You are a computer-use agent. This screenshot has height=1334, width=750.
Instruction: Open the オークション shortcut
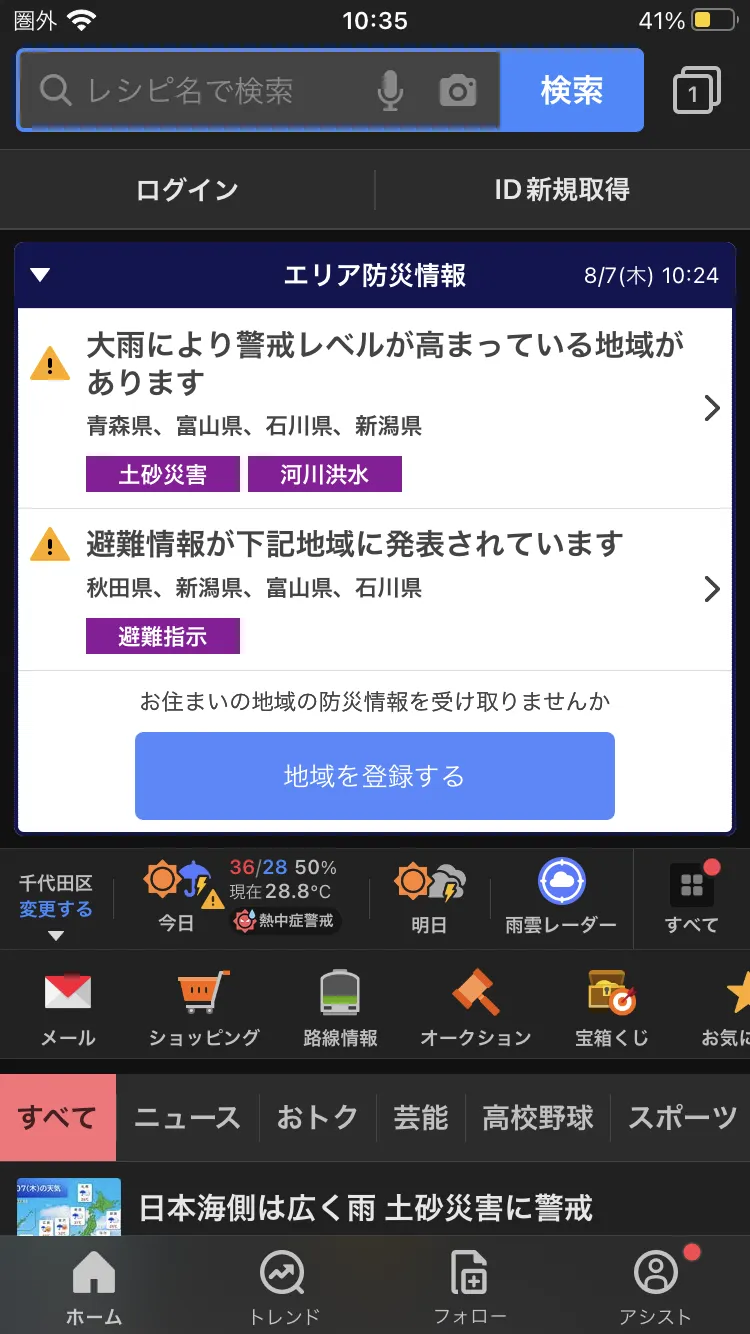click(x=475, y=1008)
